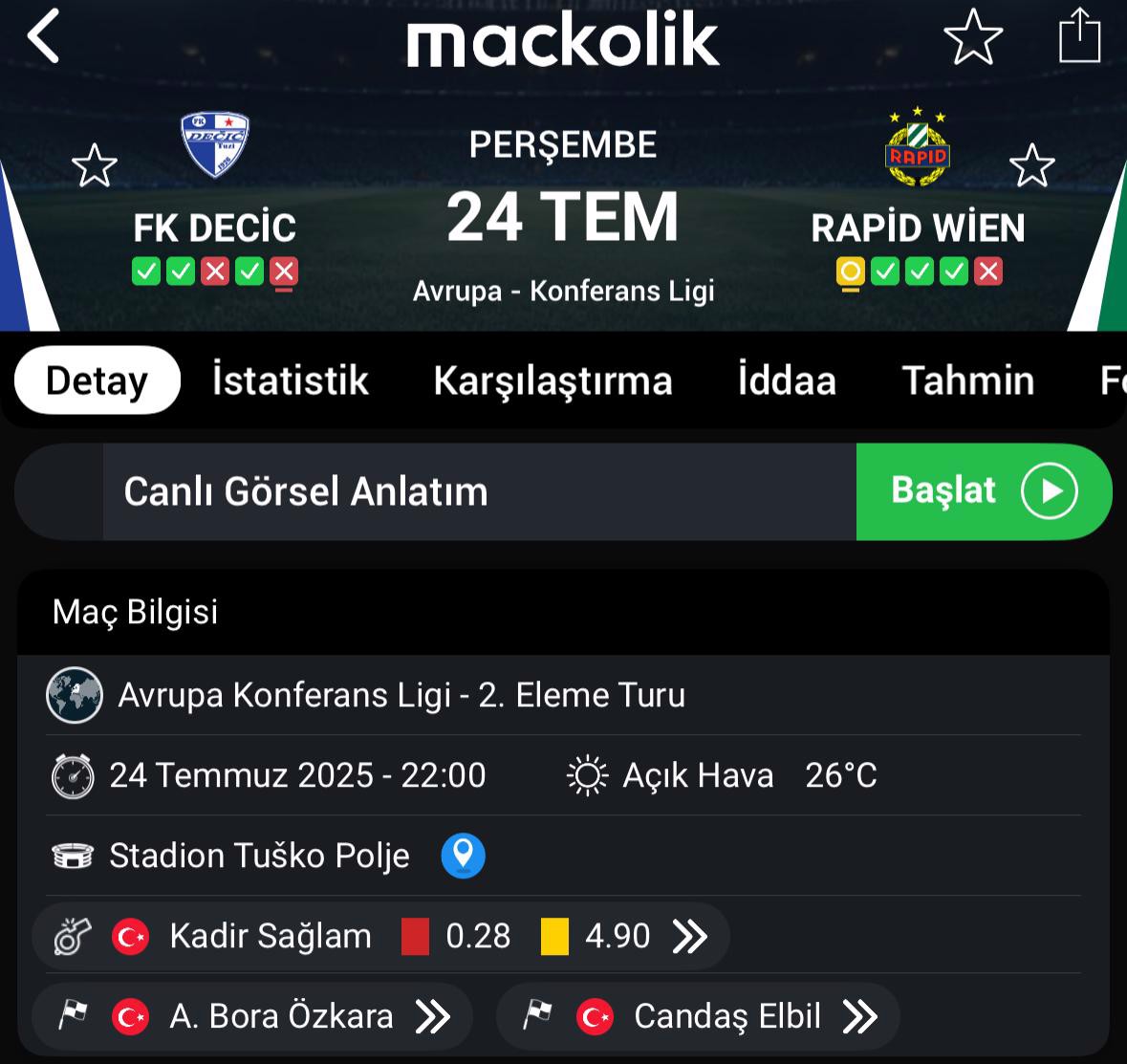Star Rapid Wien as favorite team

(x=1031, y=166)
